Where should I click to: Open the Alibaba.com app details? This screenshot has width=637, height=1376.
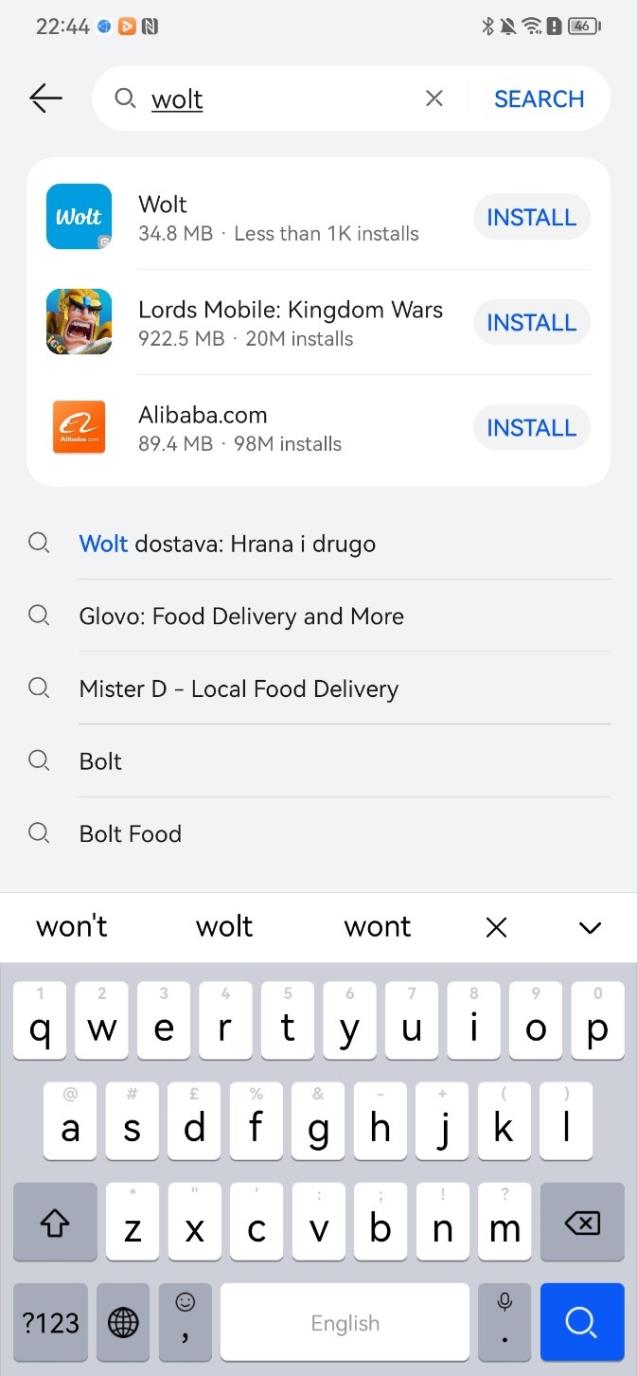coord(240,427)
